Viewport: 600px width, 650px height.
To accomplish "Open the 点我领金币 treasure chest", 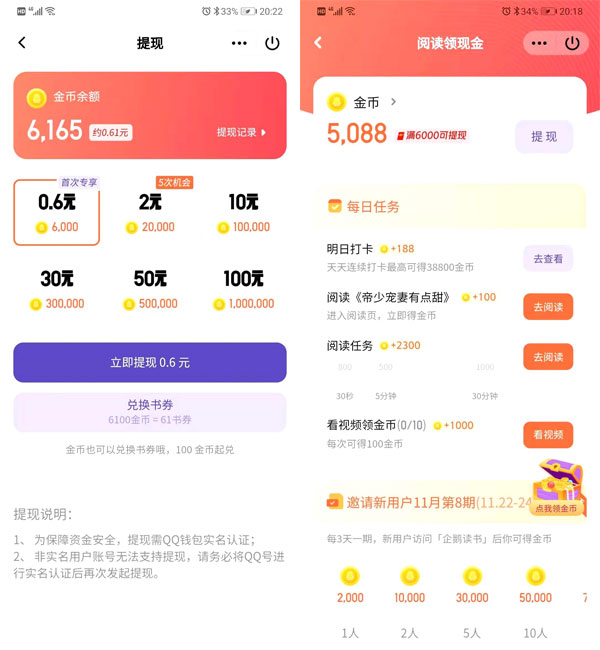I will (x=558, y=490).
